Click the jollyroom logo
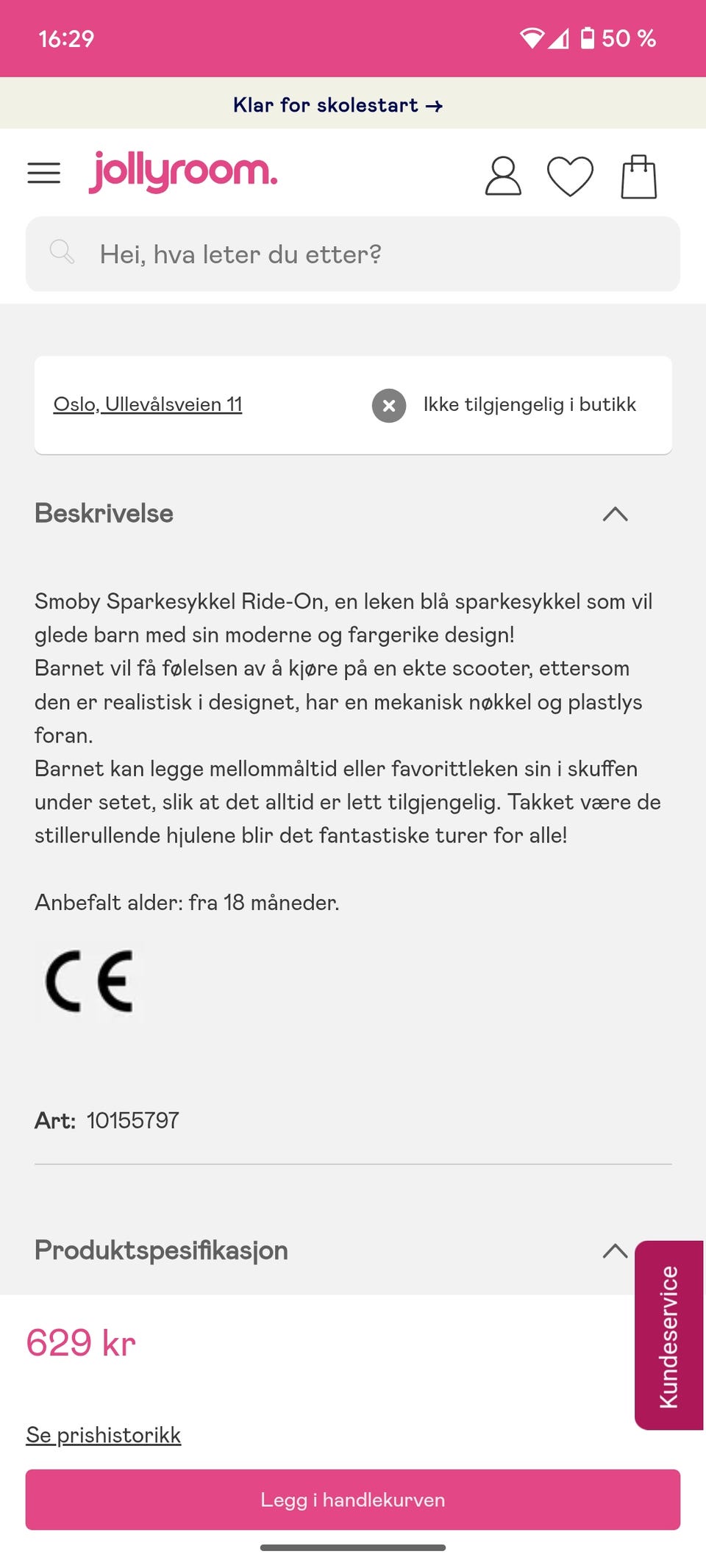 point(184,173)
